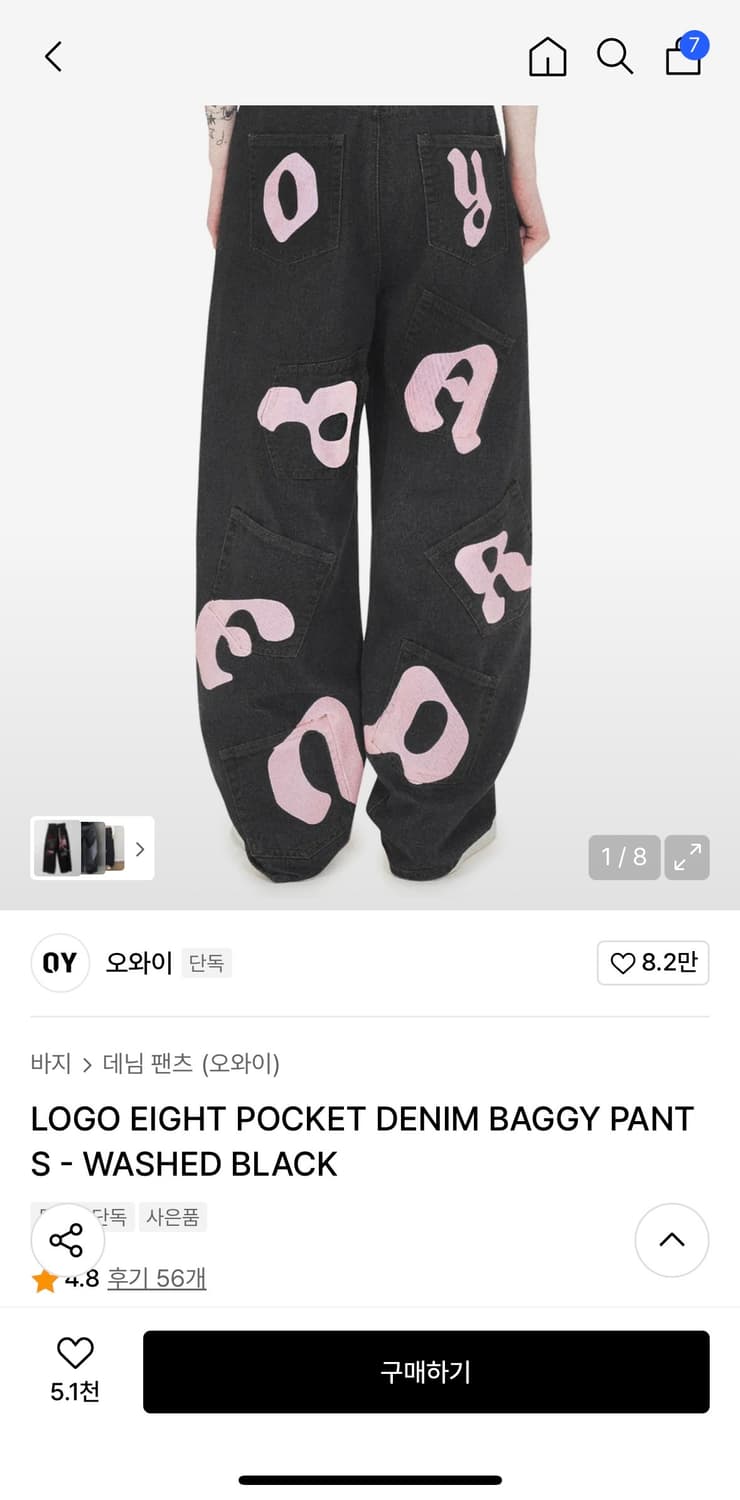
Task: Go back using the back arrow
Action: [x=52, y=57]
